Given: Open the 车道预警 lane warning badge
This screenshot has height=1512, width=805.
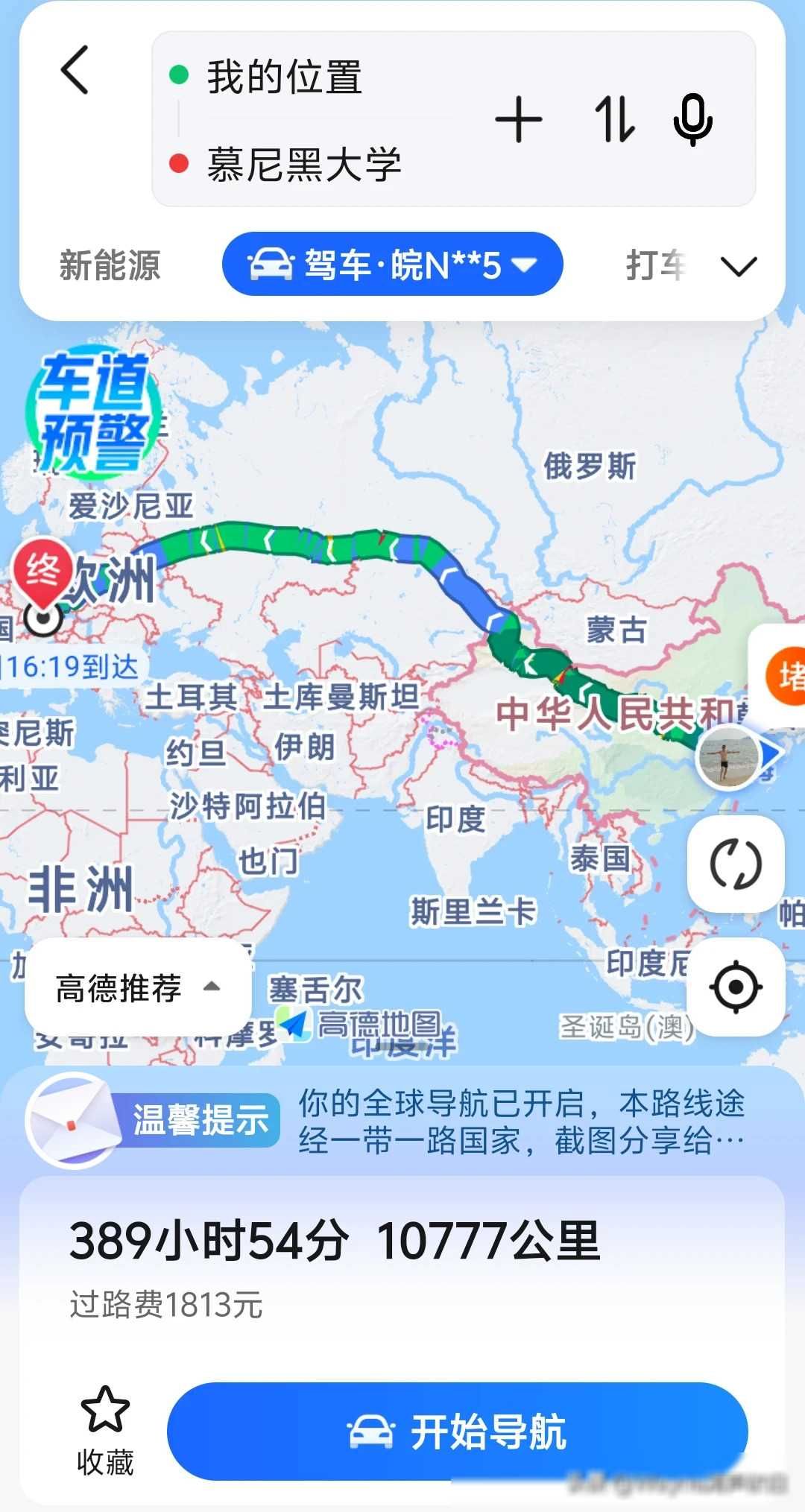Looking at the screenshot, I should click(x=94, y=411).
